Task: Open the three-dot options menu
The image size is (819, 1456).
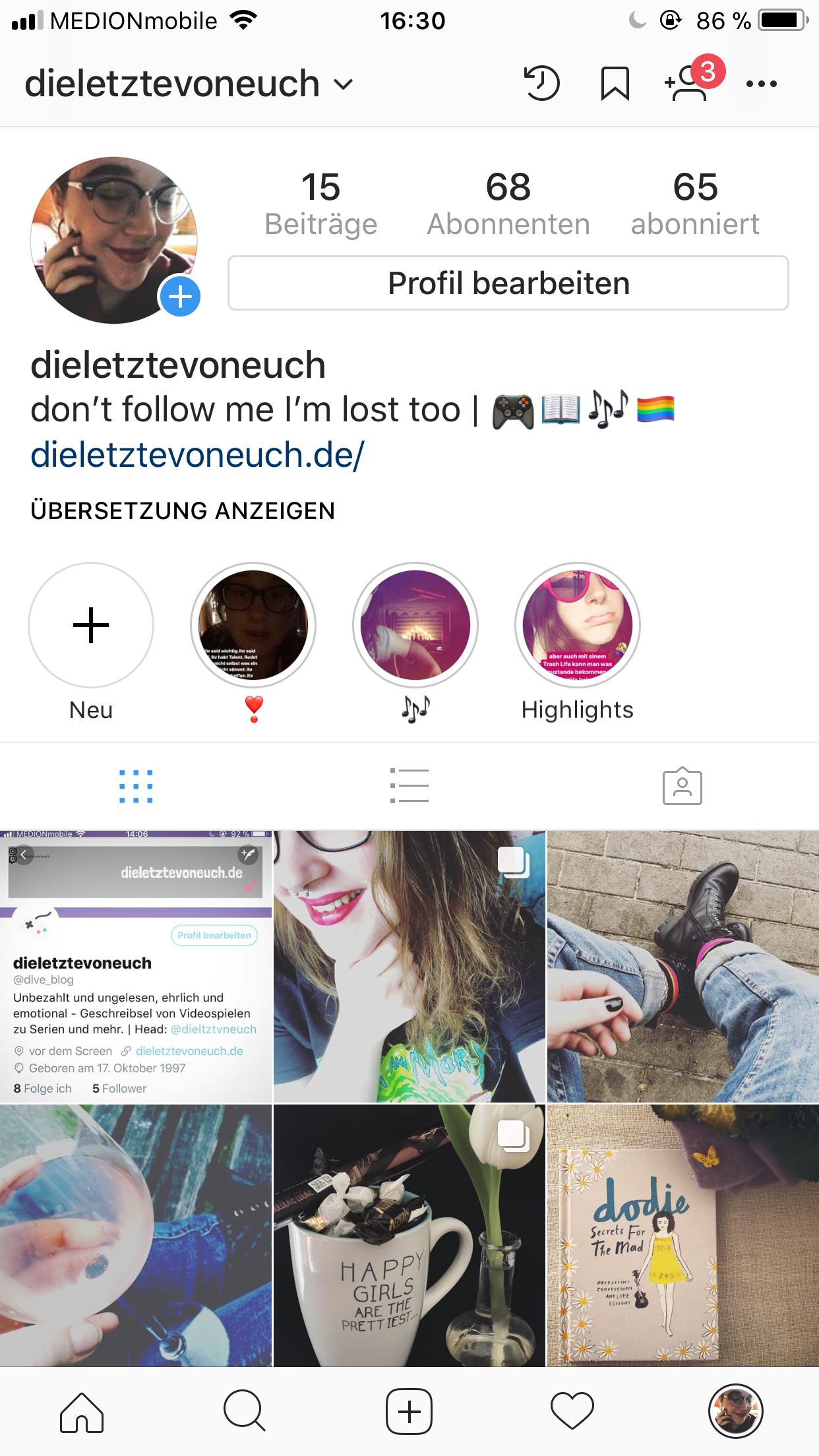Action: tap(761, 84)
